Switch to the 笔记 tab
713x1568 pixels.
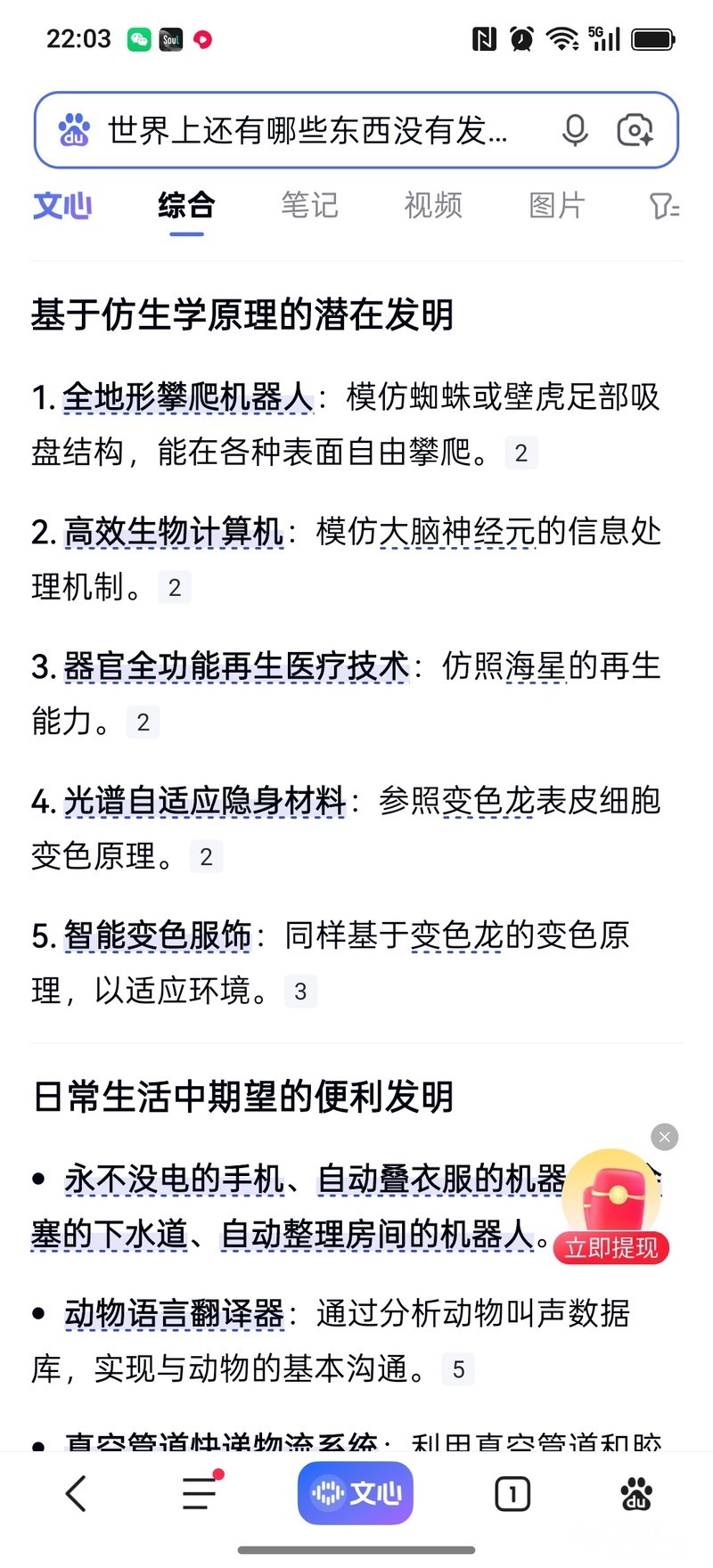[x=309, y=206]
